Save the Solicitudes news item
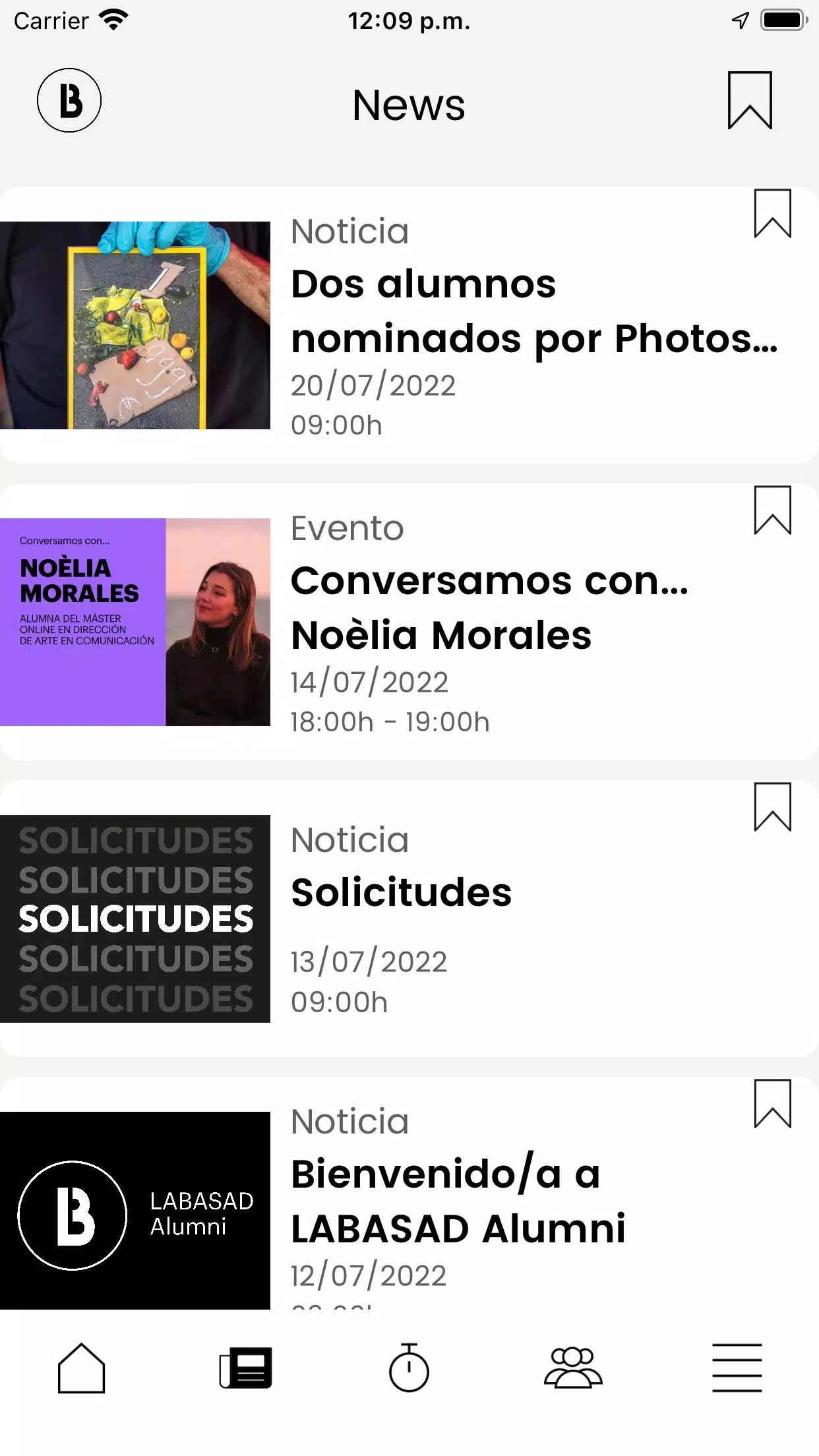 click(772, 806)
